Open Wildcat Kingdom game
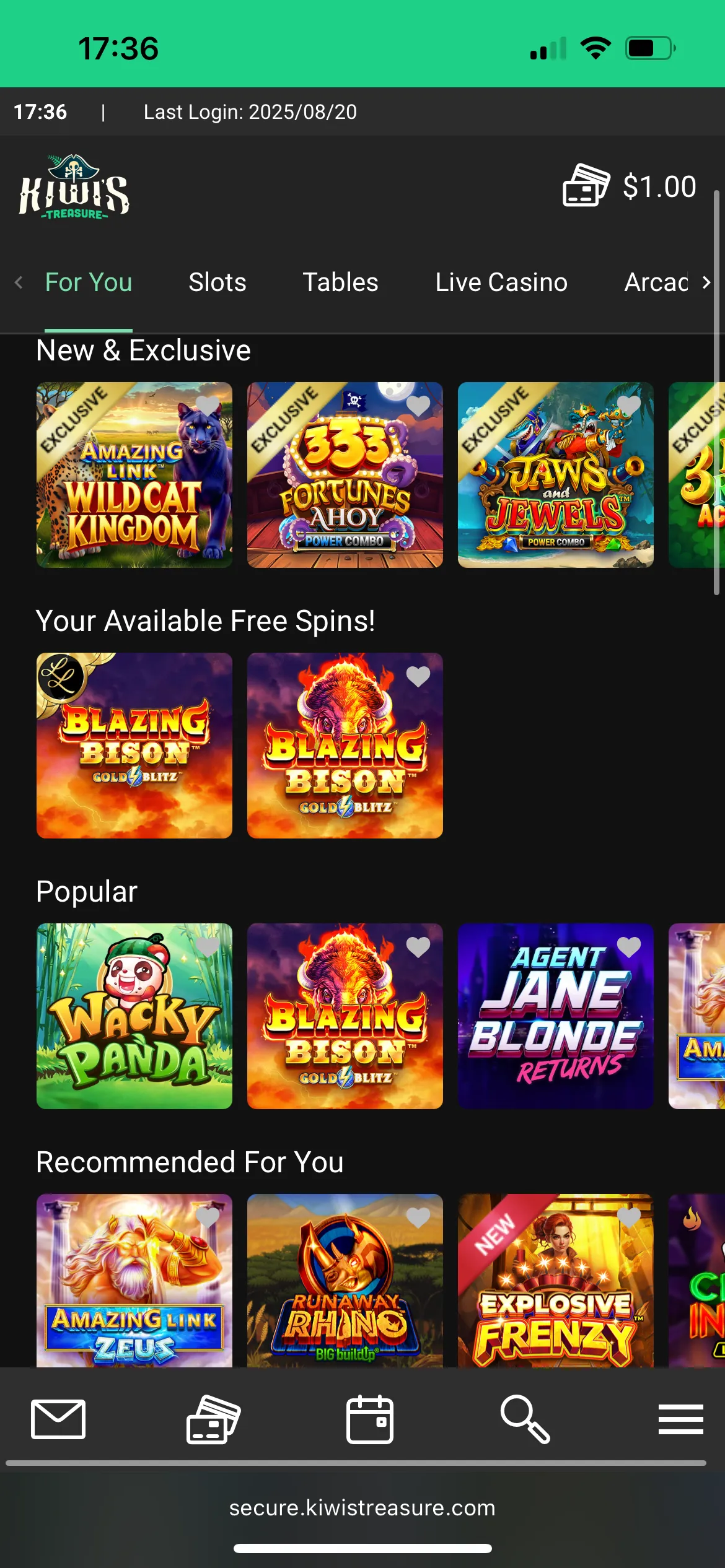 click(134, 483)
